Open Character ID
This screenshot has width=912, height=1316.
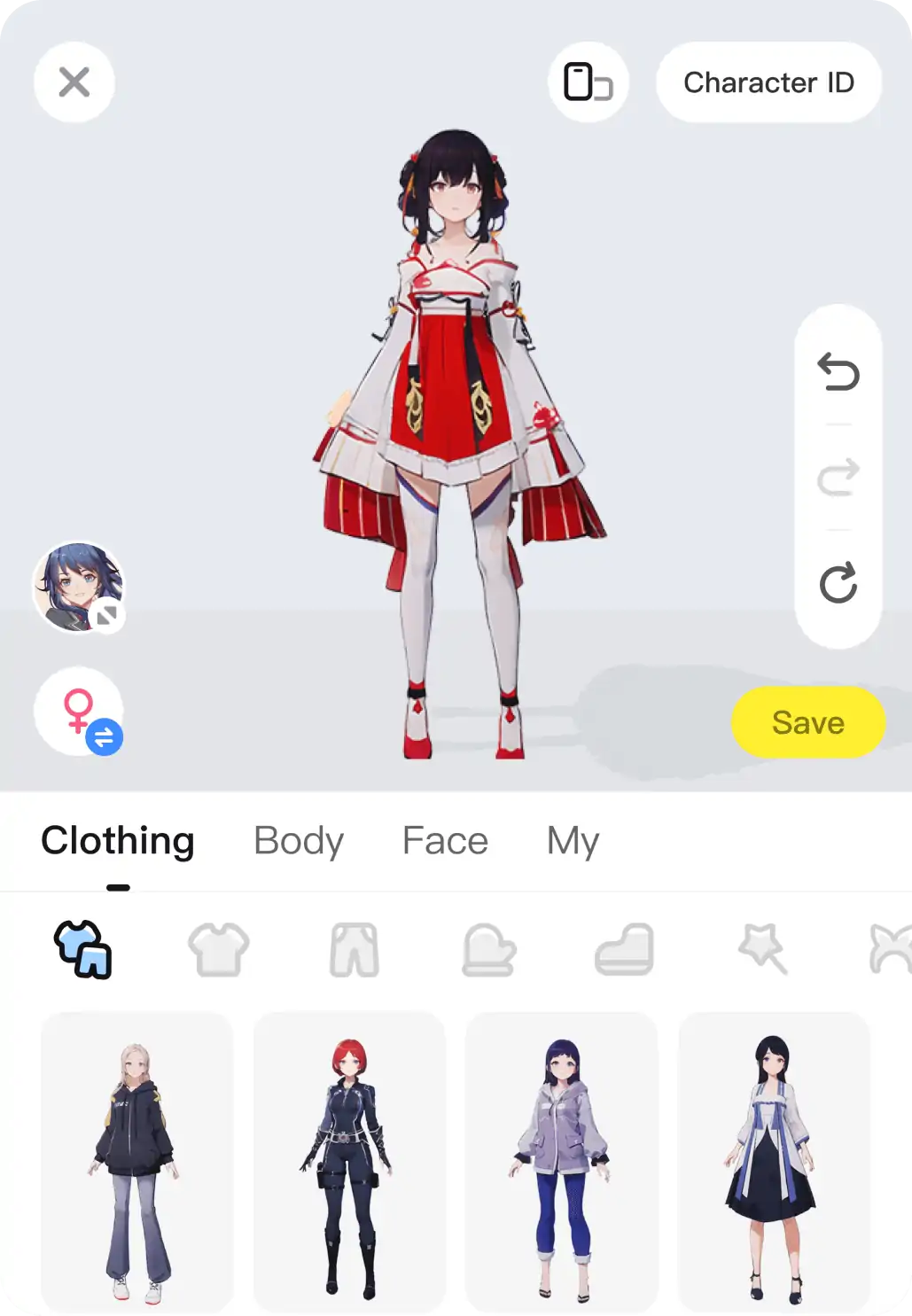(x=768, y=82)
